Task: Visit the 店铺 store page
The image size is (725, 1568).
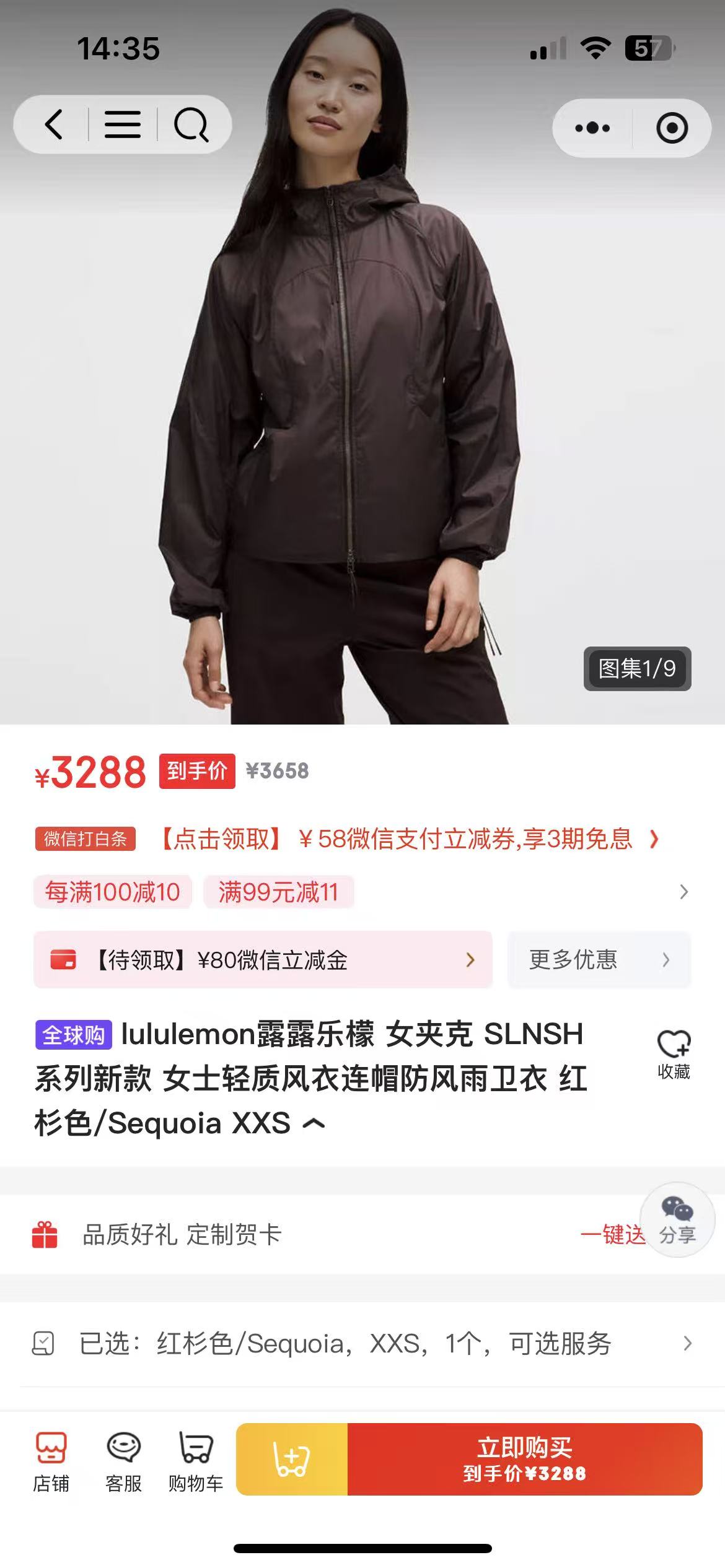Action: pyautogui.click(x=51, y=1461)
